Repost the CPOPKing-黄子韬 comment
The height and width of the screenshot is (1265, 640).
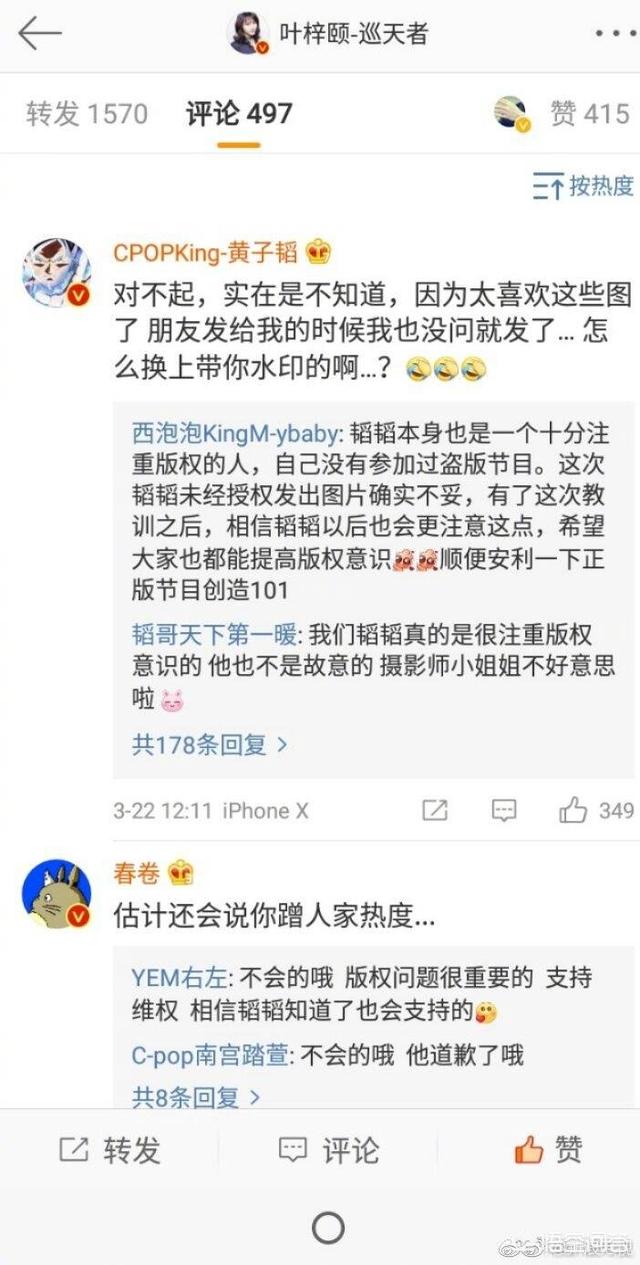(435, 810)
